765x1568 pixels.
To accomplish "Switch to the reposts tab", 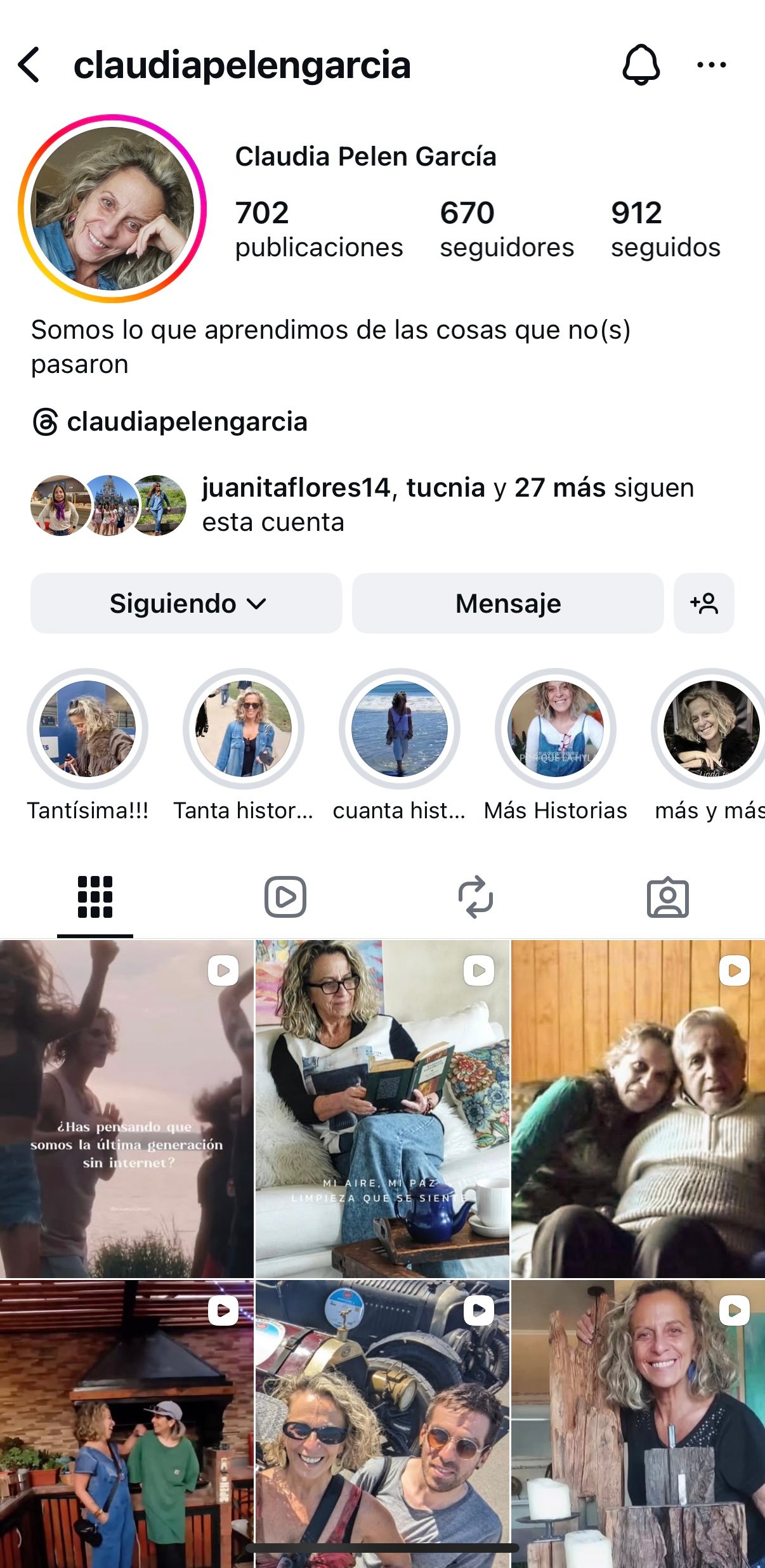I will pos(476,897).
